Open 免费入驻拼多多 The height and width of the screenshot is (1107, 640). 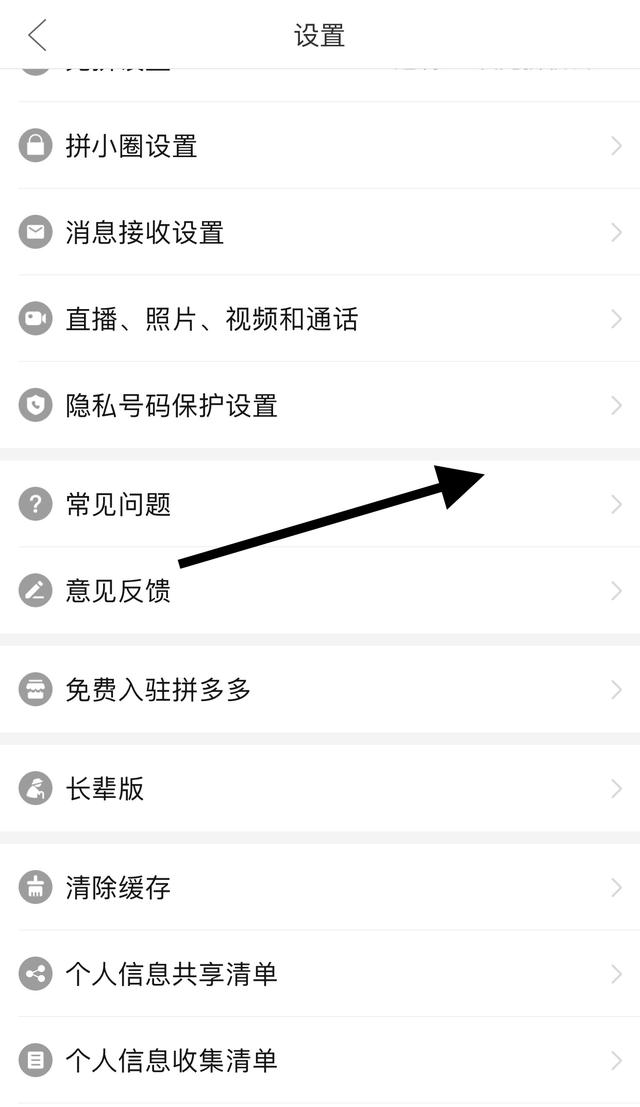point(320,689)
